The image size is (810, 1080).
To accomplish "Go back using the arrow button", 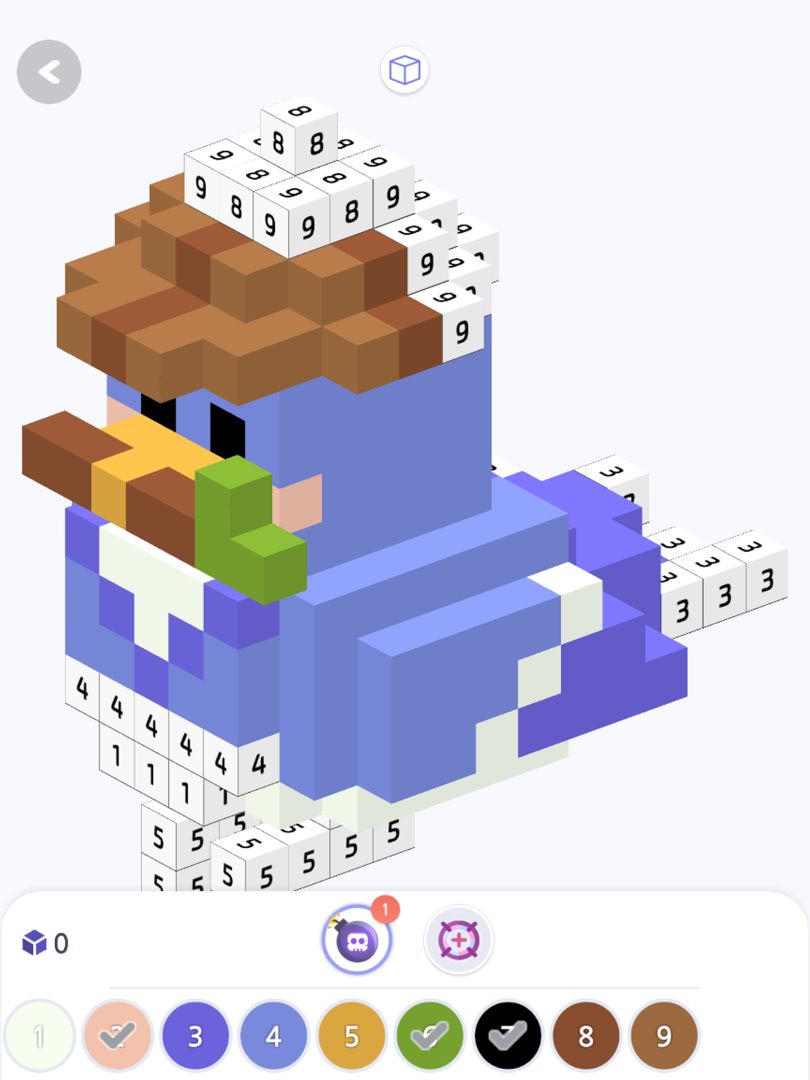I will [49, 72].
